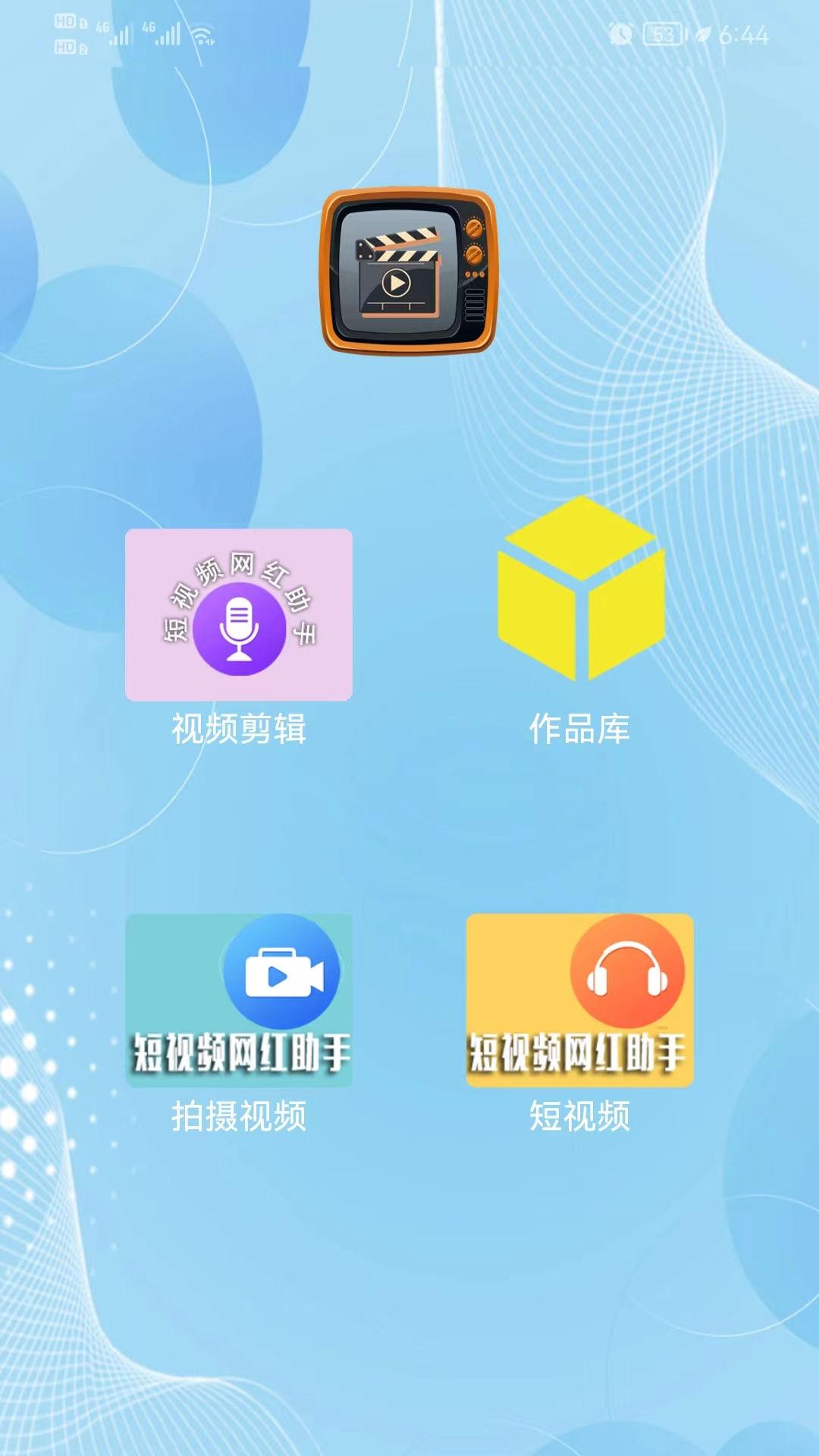This screenshot has width=819, height=1456.
Task: Tap the 短视频网红助手 banner on the orange tile
Action: 580,1054
